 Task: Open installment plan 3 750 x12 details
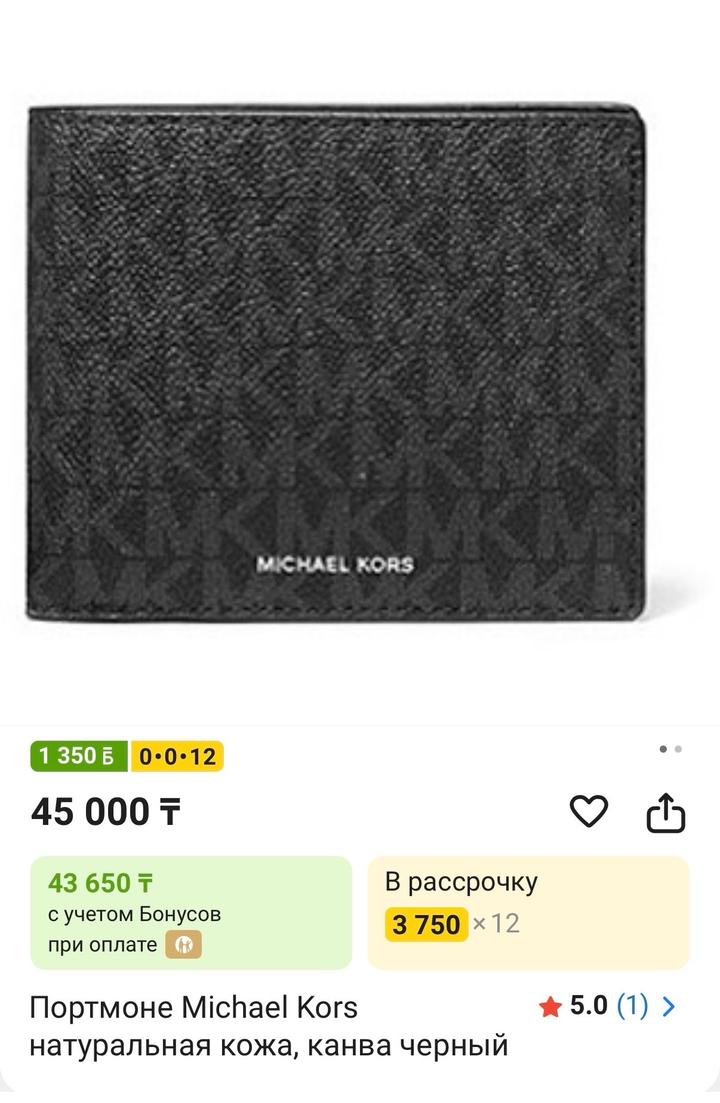coord(527,912)
